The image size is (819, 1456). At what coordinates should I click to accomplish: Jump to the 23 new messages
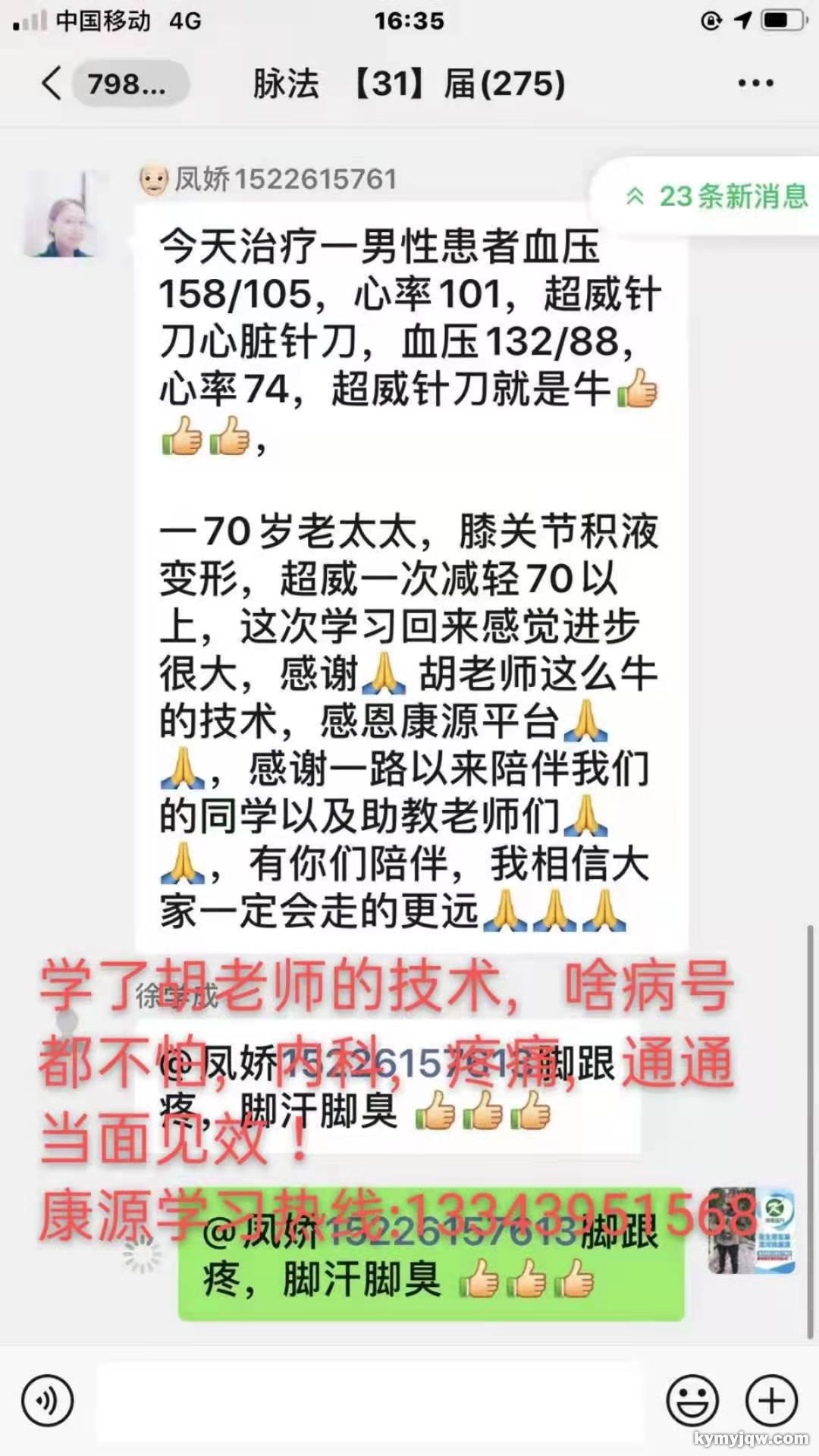tap(716, 196)
